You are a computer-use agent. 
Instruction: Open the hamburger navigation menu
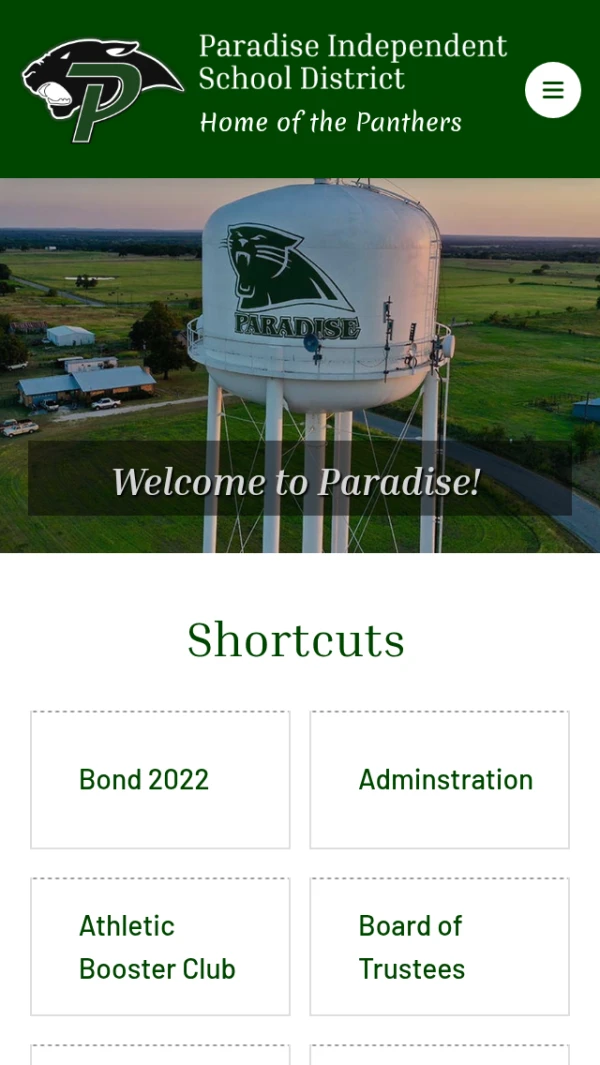pyautogui.click(x=552, y=90)
